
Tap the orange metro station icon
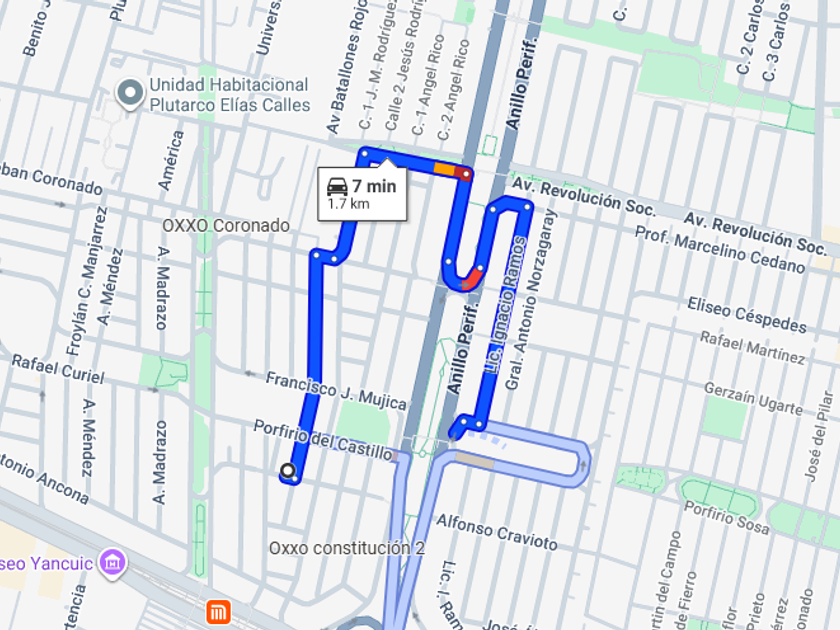218,611
